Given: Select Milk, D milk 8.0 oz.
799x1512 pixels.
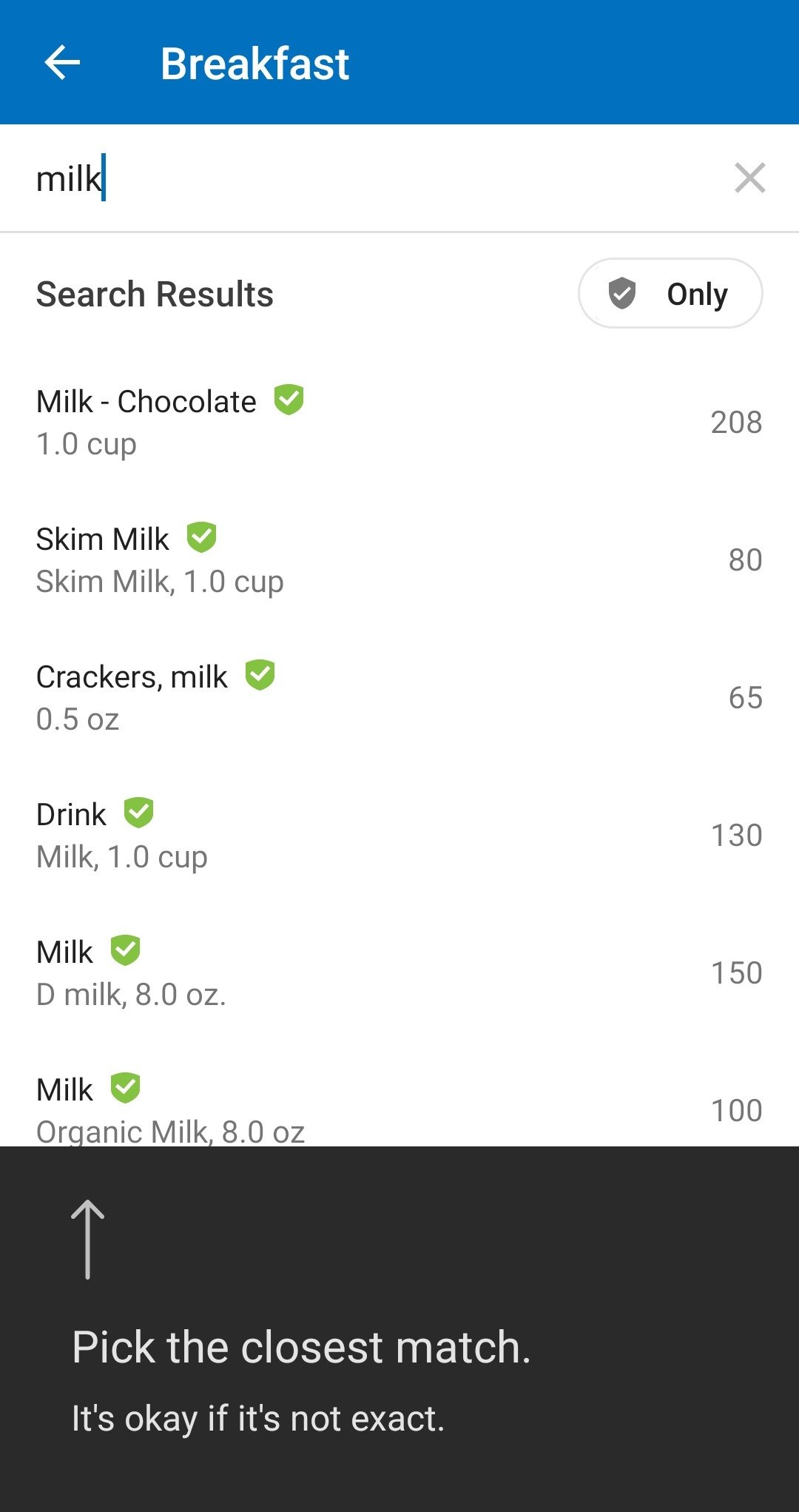Looking at the screenshot, I should tap(399, 973).
